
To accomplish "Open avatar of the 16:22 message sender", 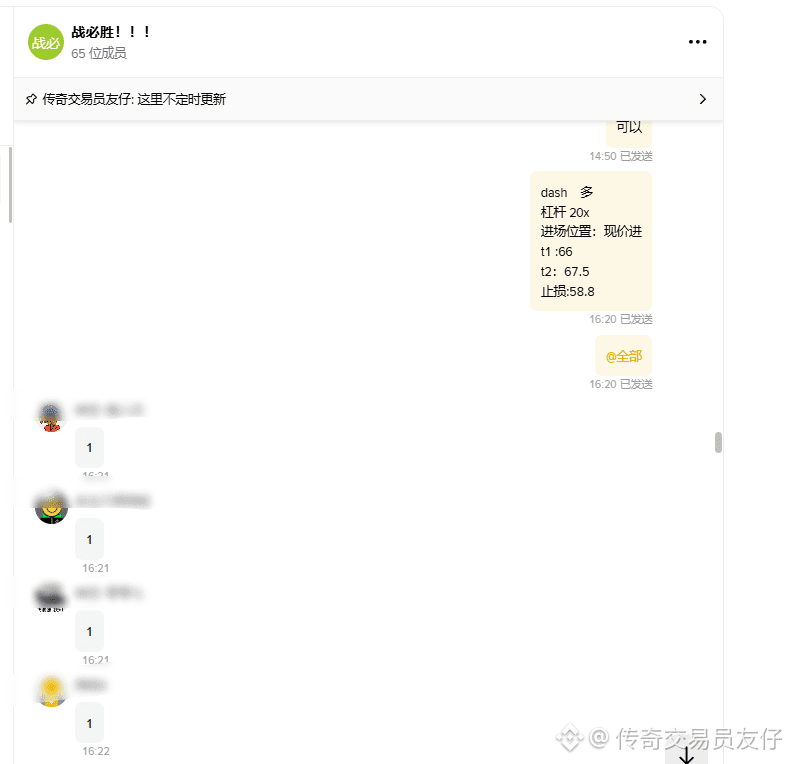I will (x=51, y=691).
